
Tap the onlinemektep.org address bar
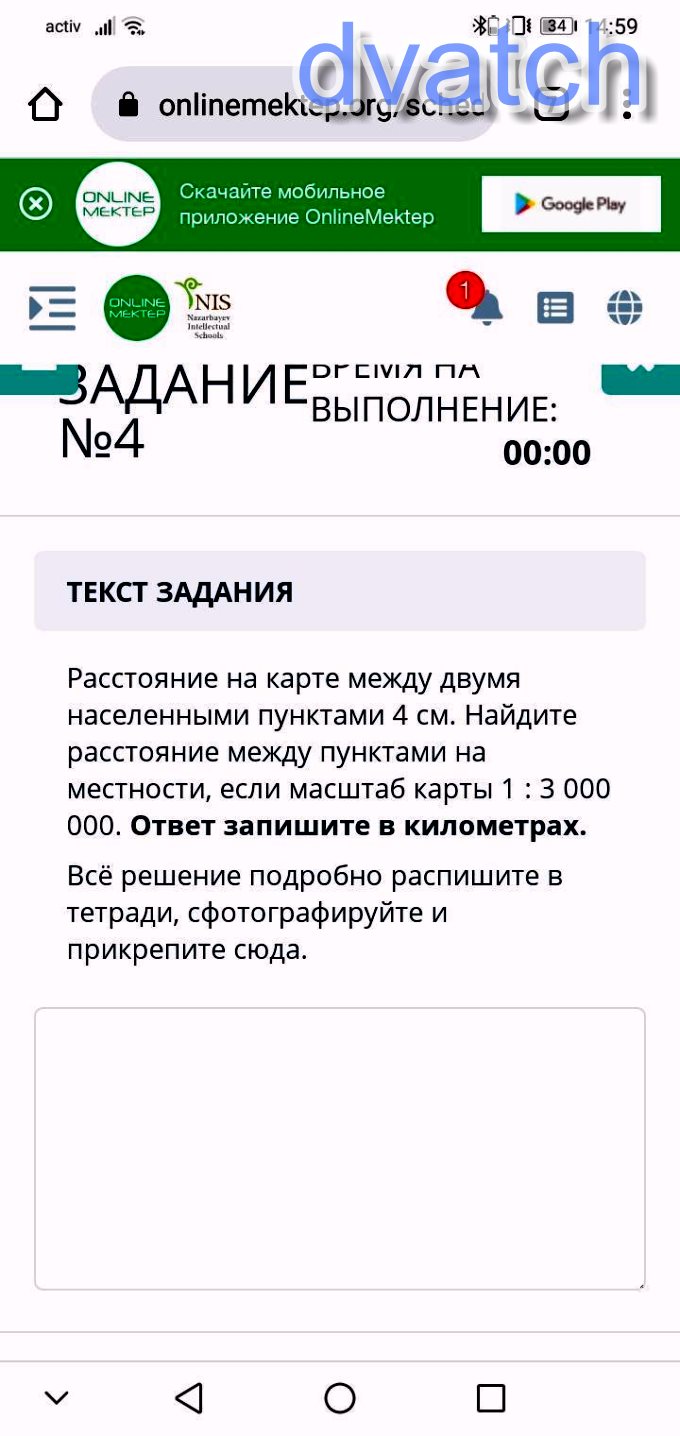click(x=300, y=104)
